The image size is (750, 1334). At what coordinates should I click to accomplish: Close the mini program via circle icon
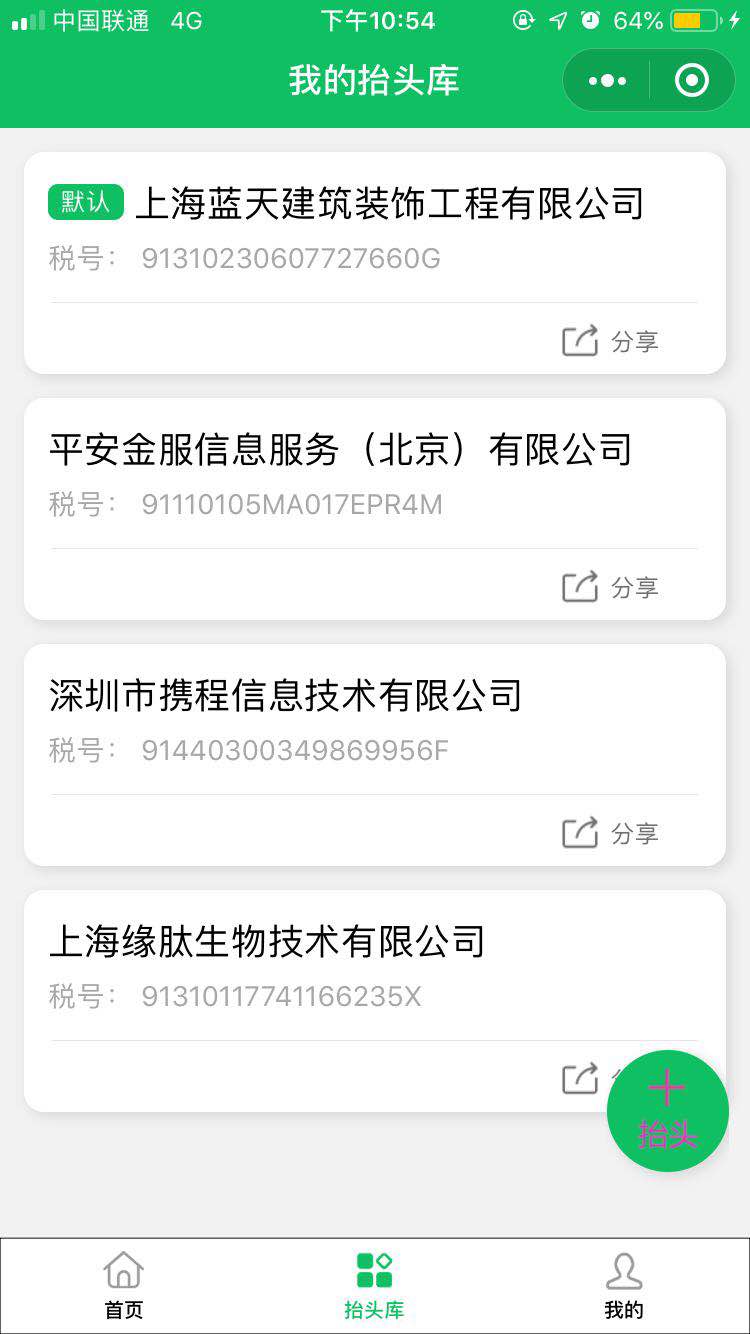pyautogui.click(x=692, y=81)
